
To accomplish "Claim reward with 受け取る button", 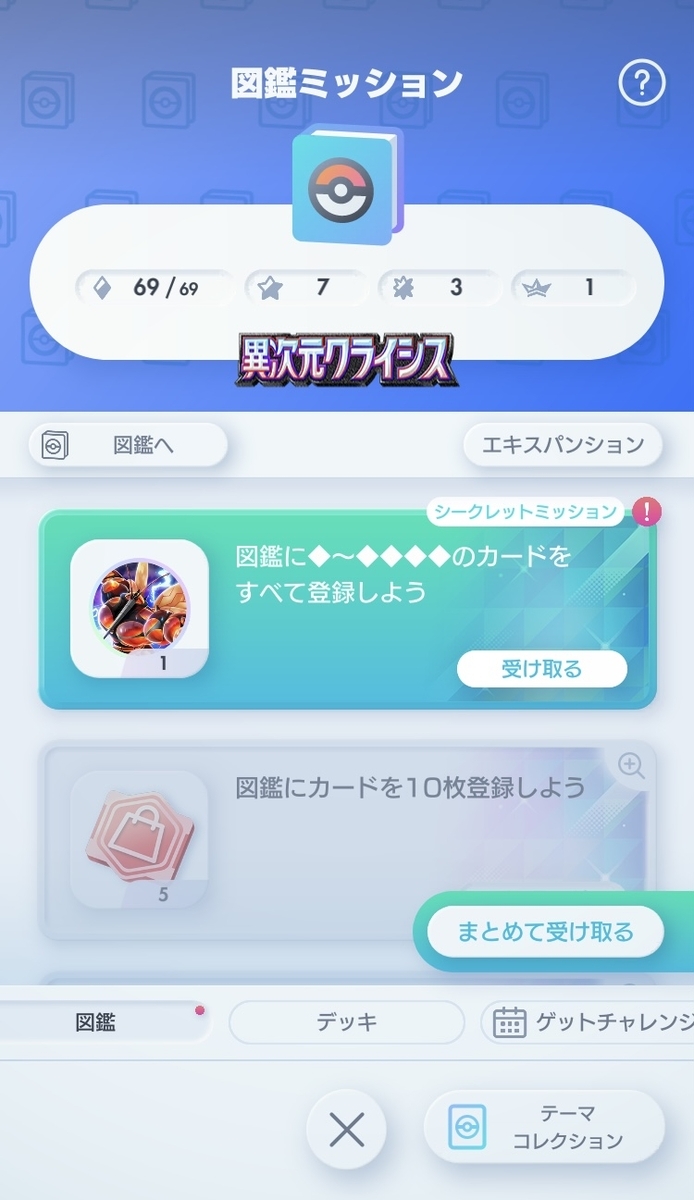I will tap(541, 669).
